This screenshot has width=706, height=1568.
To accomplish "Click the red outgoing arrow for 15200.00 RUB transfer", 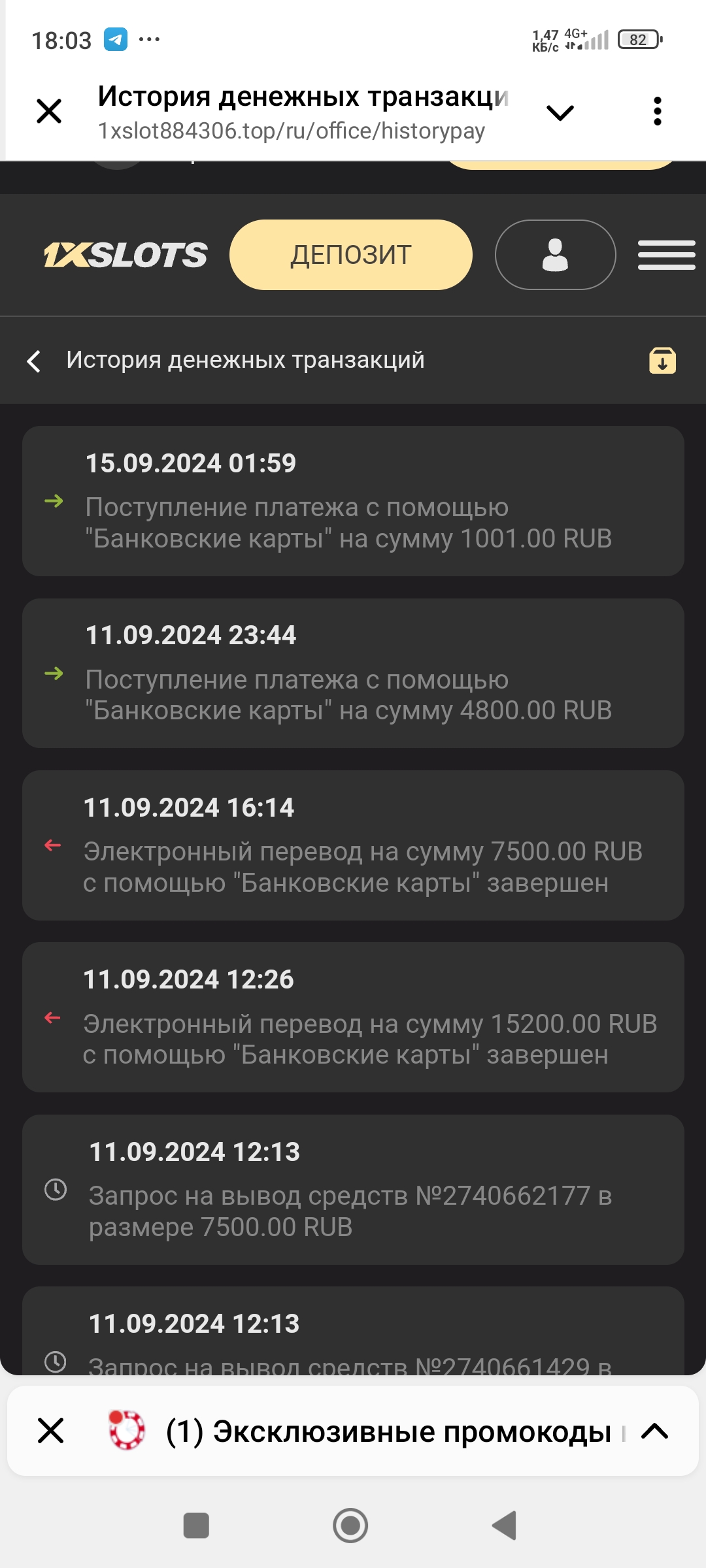I will (54, 1017).
